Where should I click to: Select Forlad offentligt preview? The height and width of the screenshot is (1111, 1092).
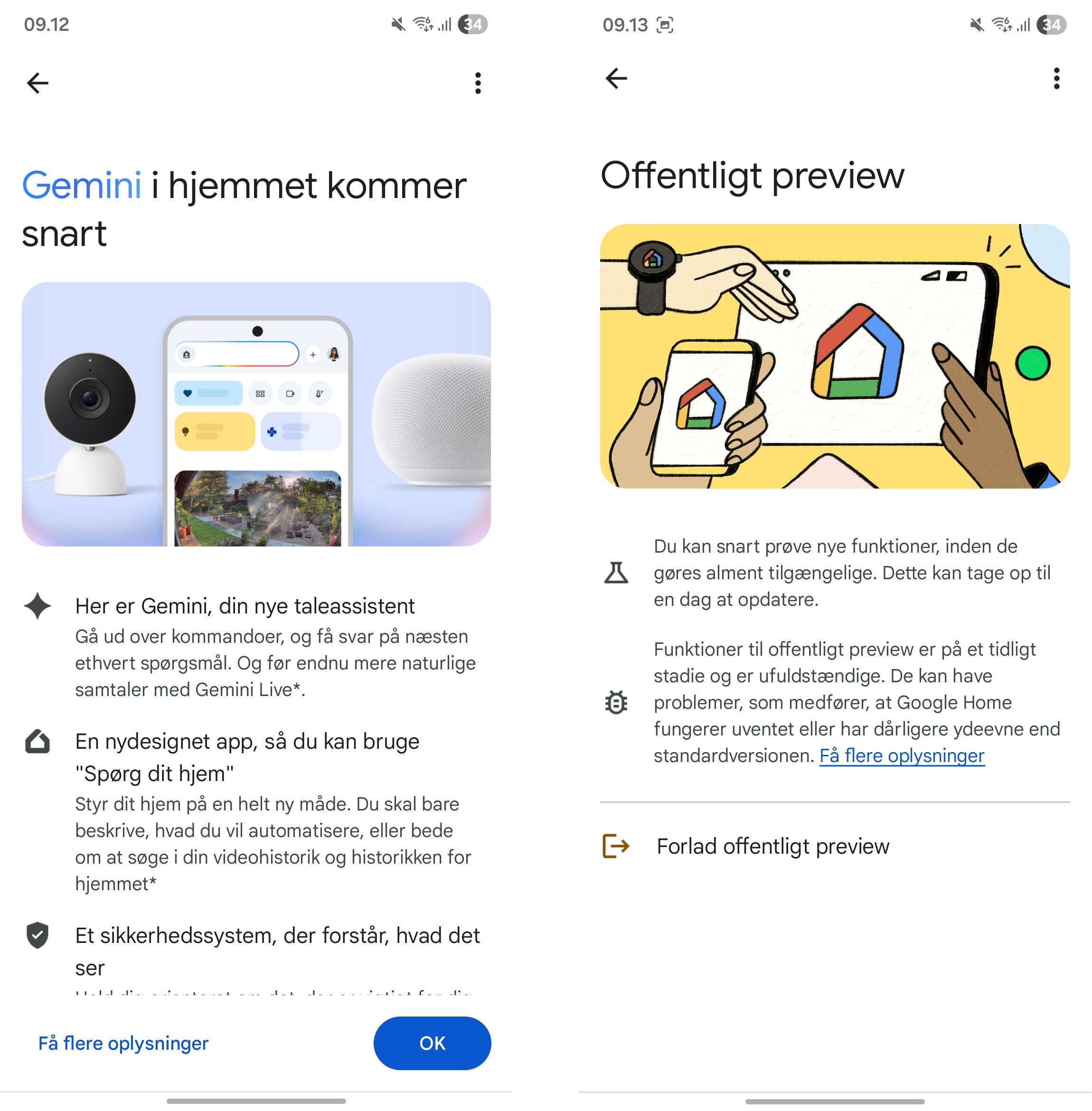click(772, 846)
